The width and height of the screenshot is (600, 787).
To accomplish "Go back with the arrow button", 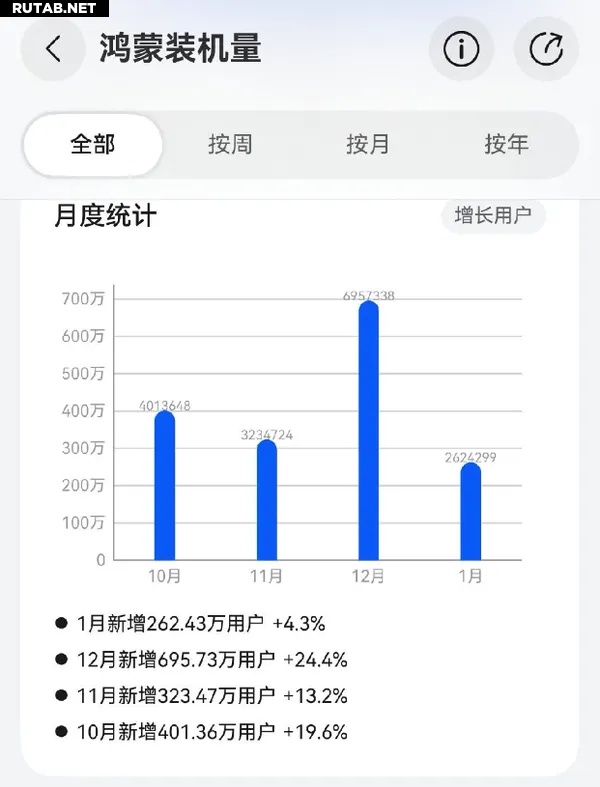I will click(53, 49).
